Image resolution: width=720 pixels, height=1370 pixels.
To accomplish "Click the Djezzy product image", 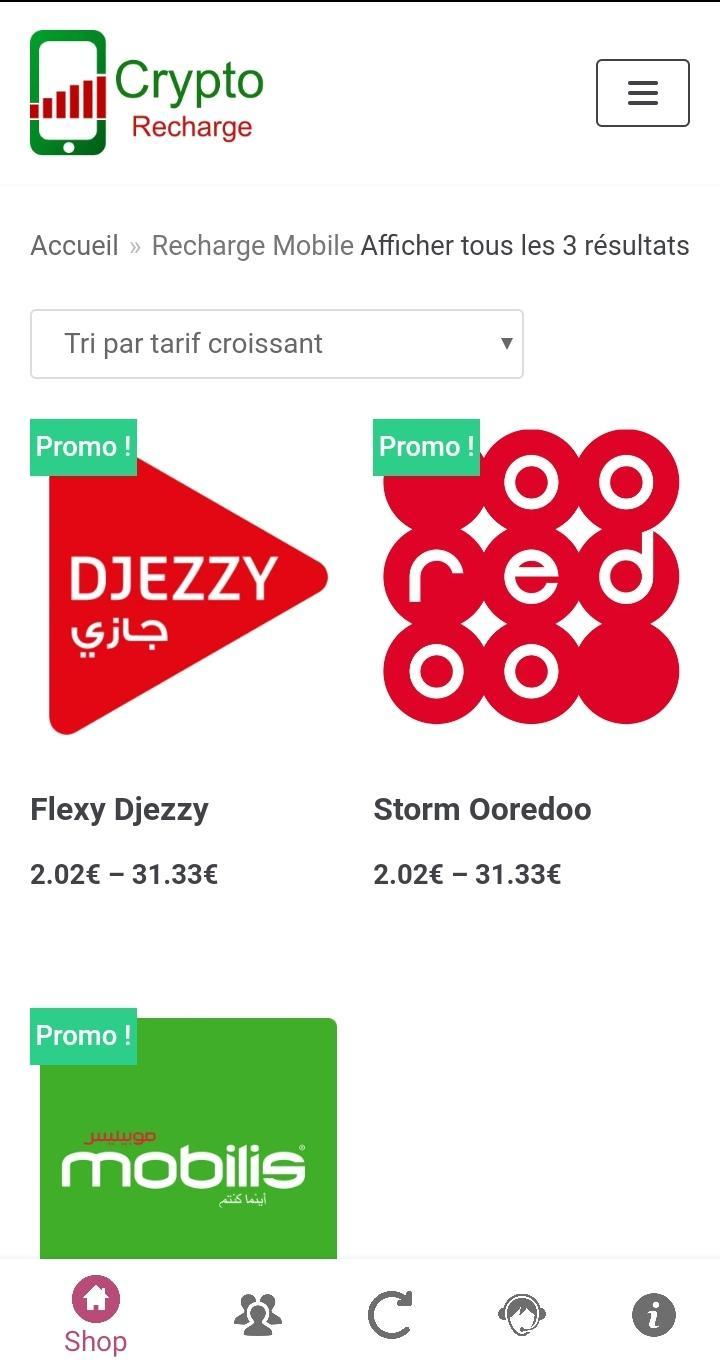I will click(187, 580).
